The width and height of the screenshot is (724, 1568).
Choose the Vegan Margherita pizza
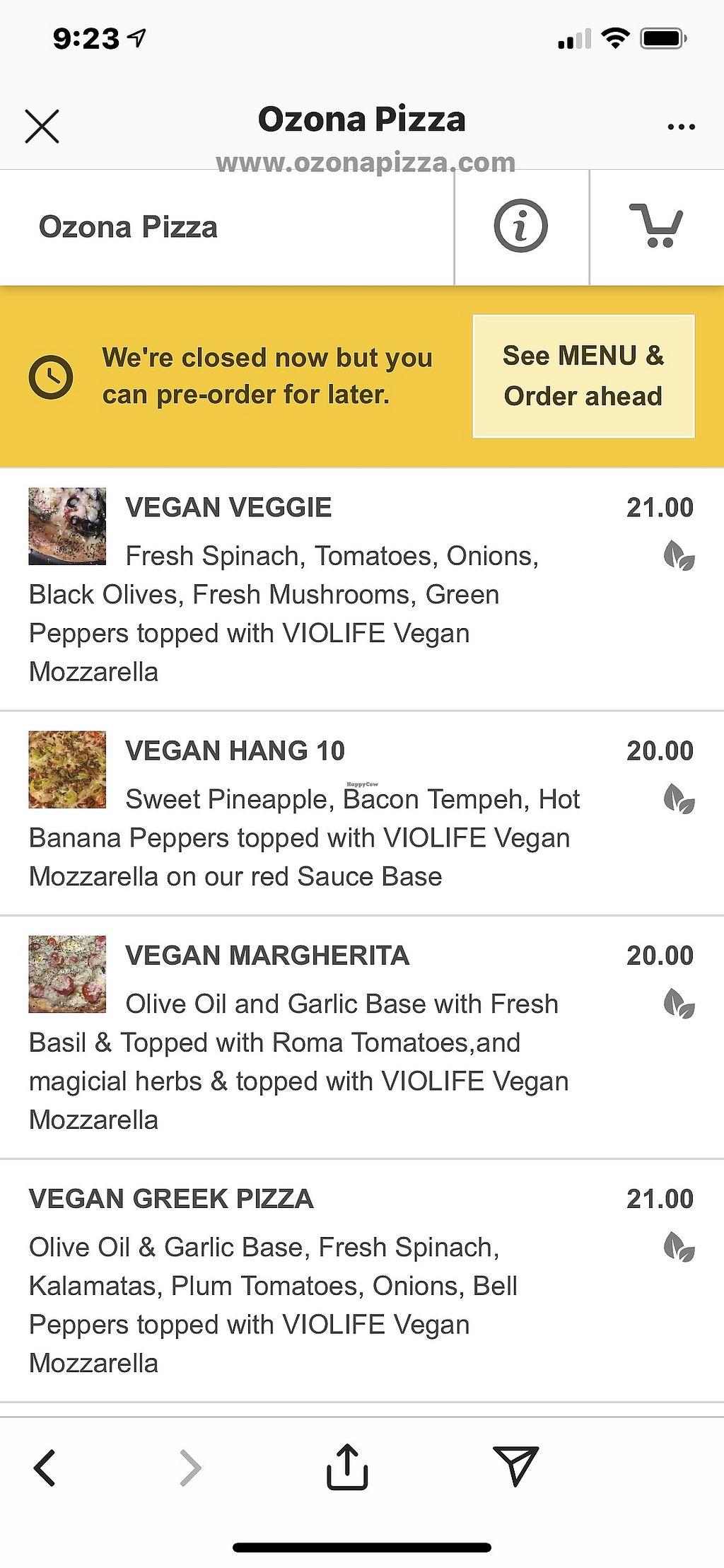[x=267, y=956]
